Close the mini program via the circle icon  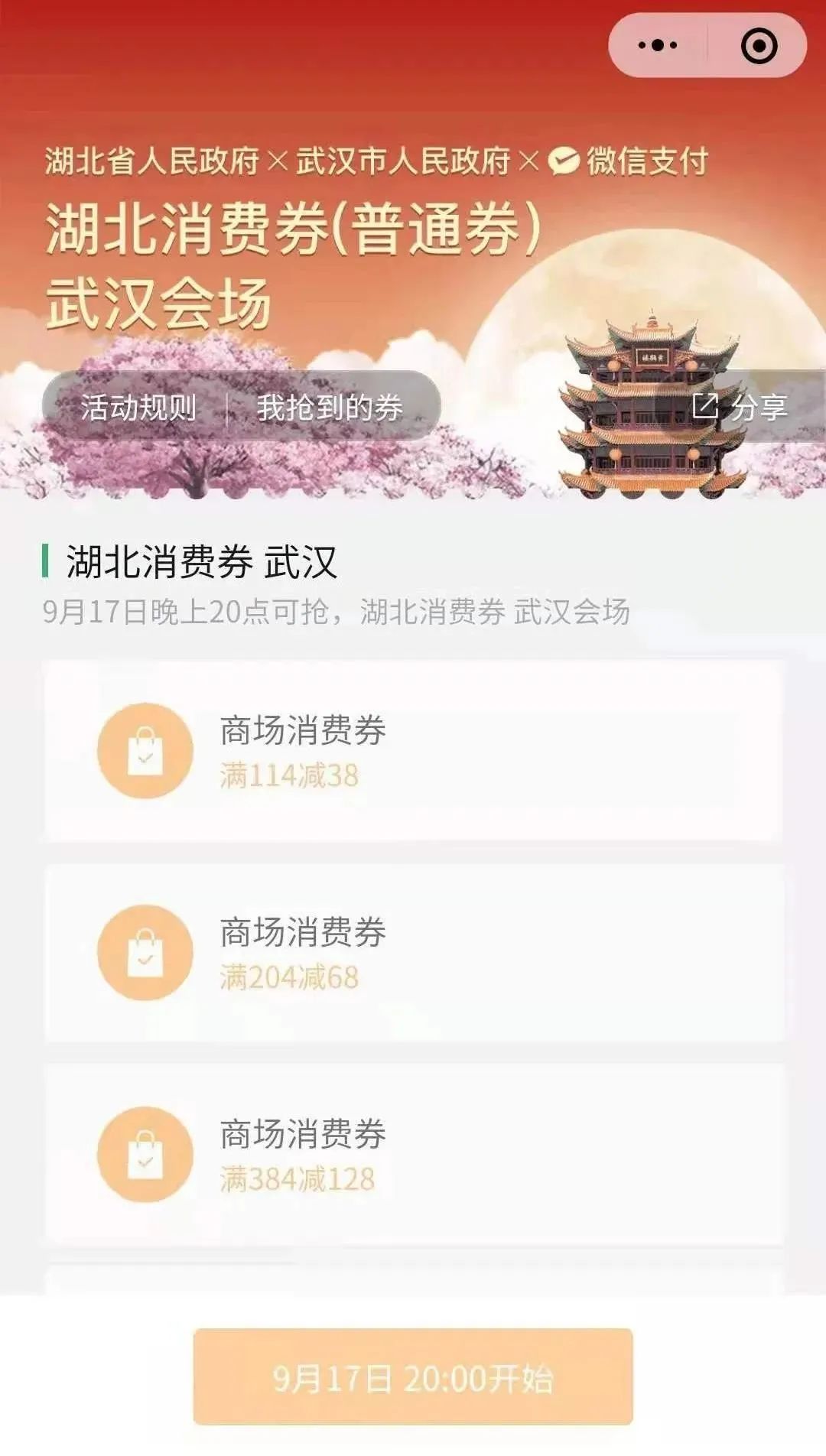759,46
